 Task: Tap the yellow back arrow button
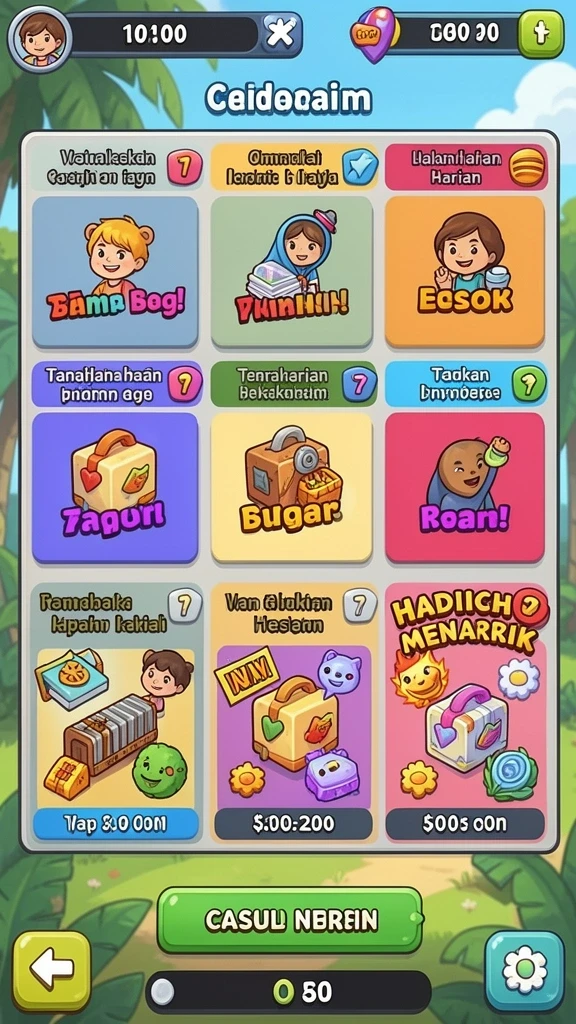[52, 970]
